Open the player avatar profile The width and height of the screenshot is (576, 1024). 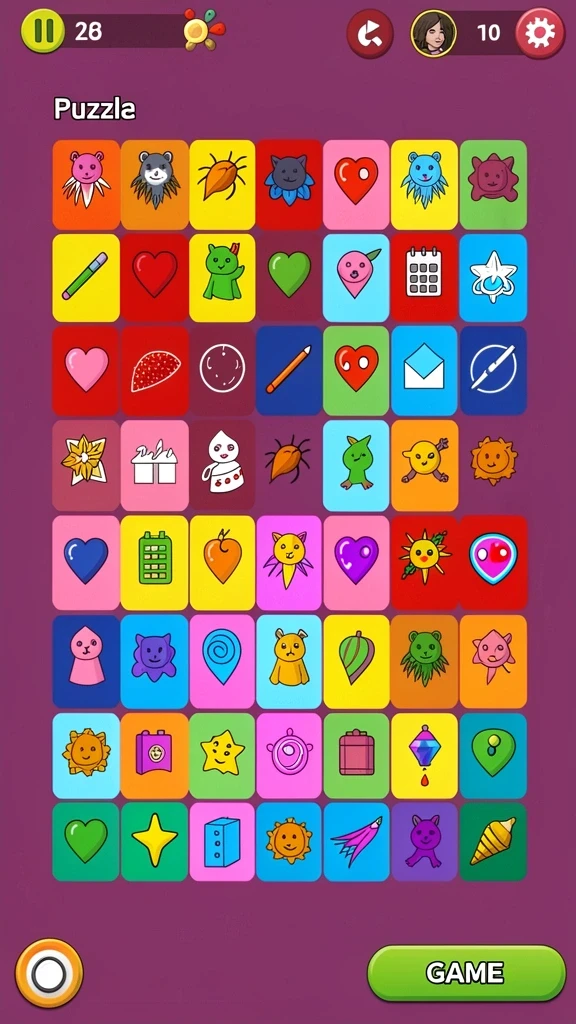click(x=434, y=33)
